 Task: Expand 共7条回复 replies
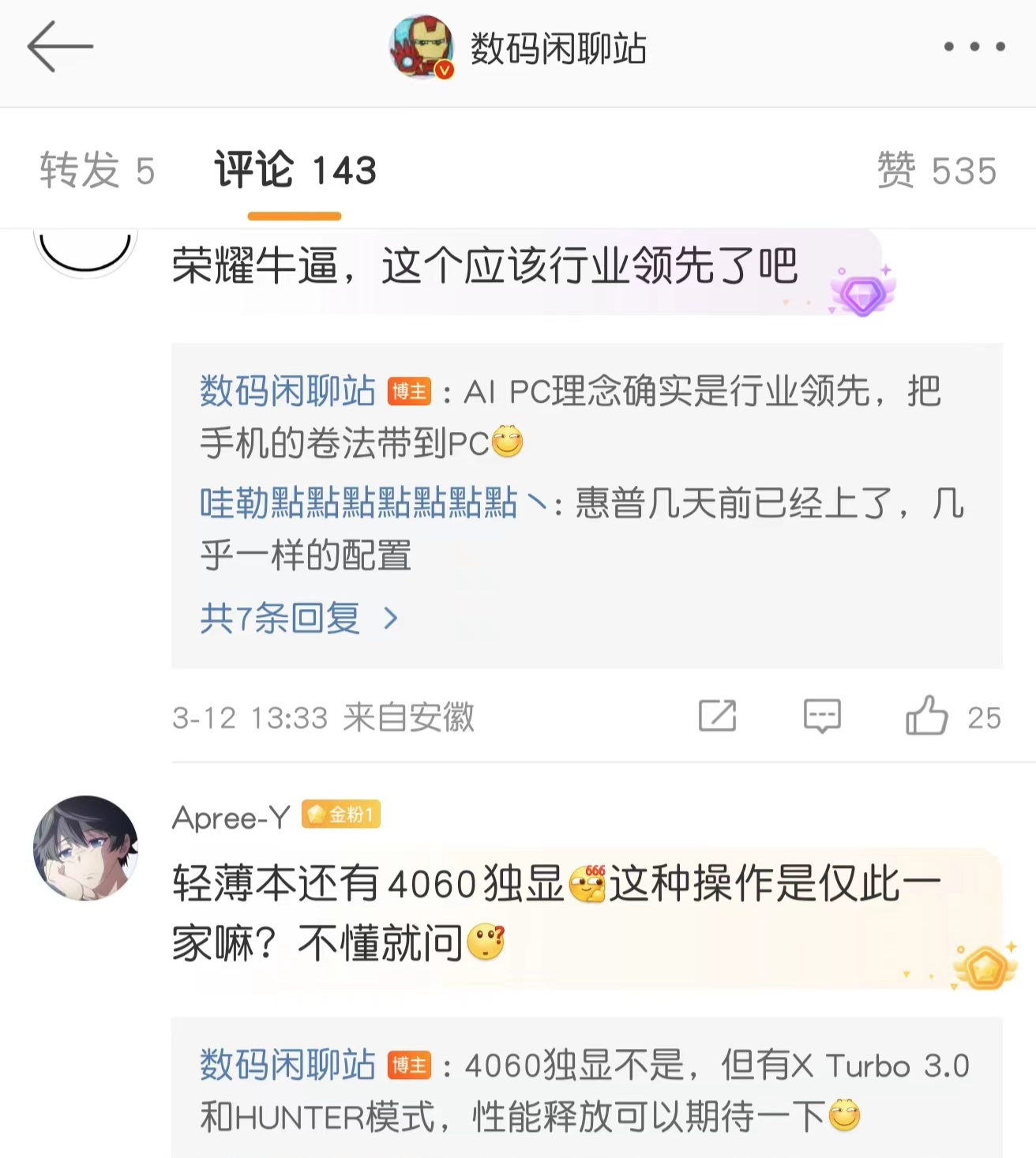point(298,618)
